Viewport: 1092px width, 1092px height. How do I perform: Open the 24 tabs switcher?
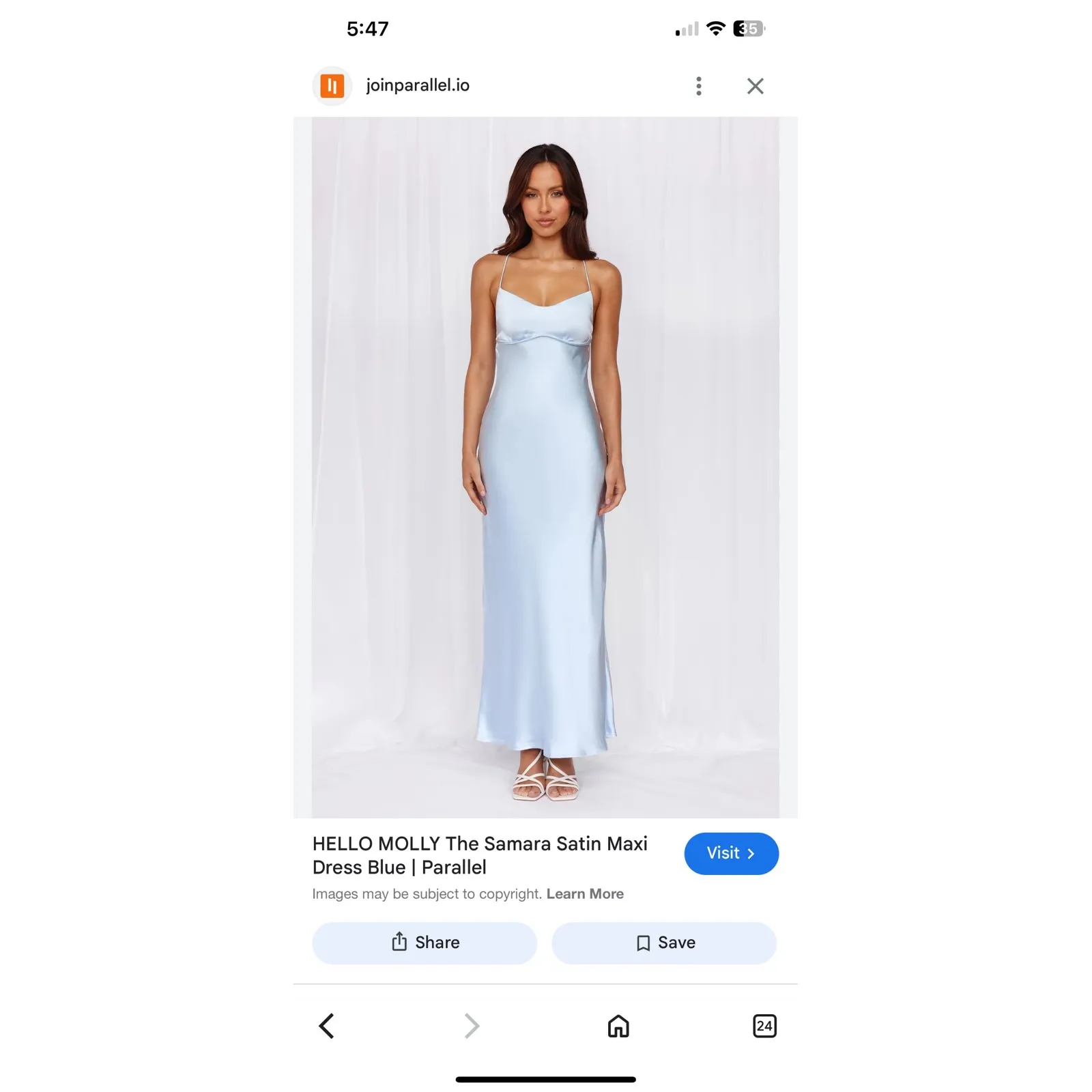click(x=764, y=1026)
